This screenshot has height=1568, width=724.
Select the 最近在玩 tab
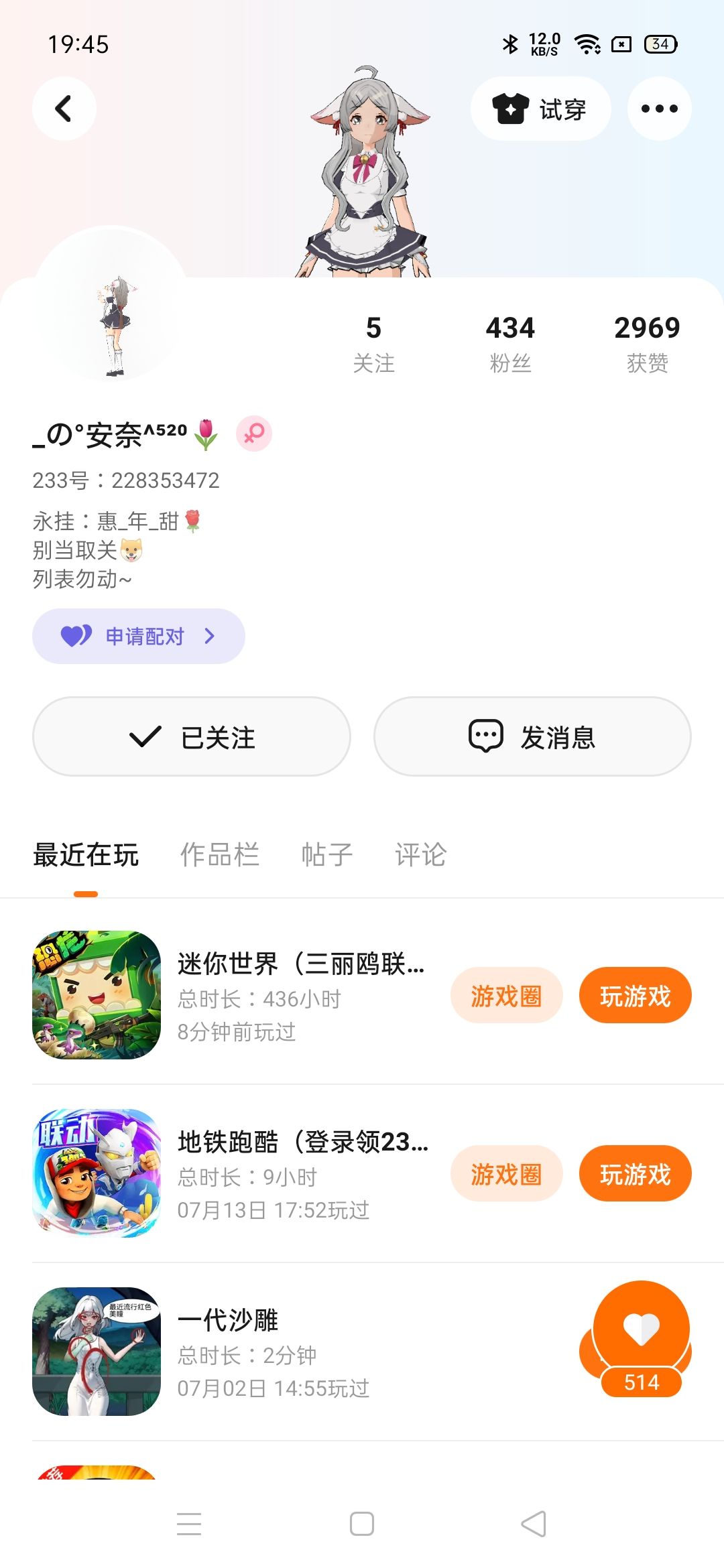(86, 854)
